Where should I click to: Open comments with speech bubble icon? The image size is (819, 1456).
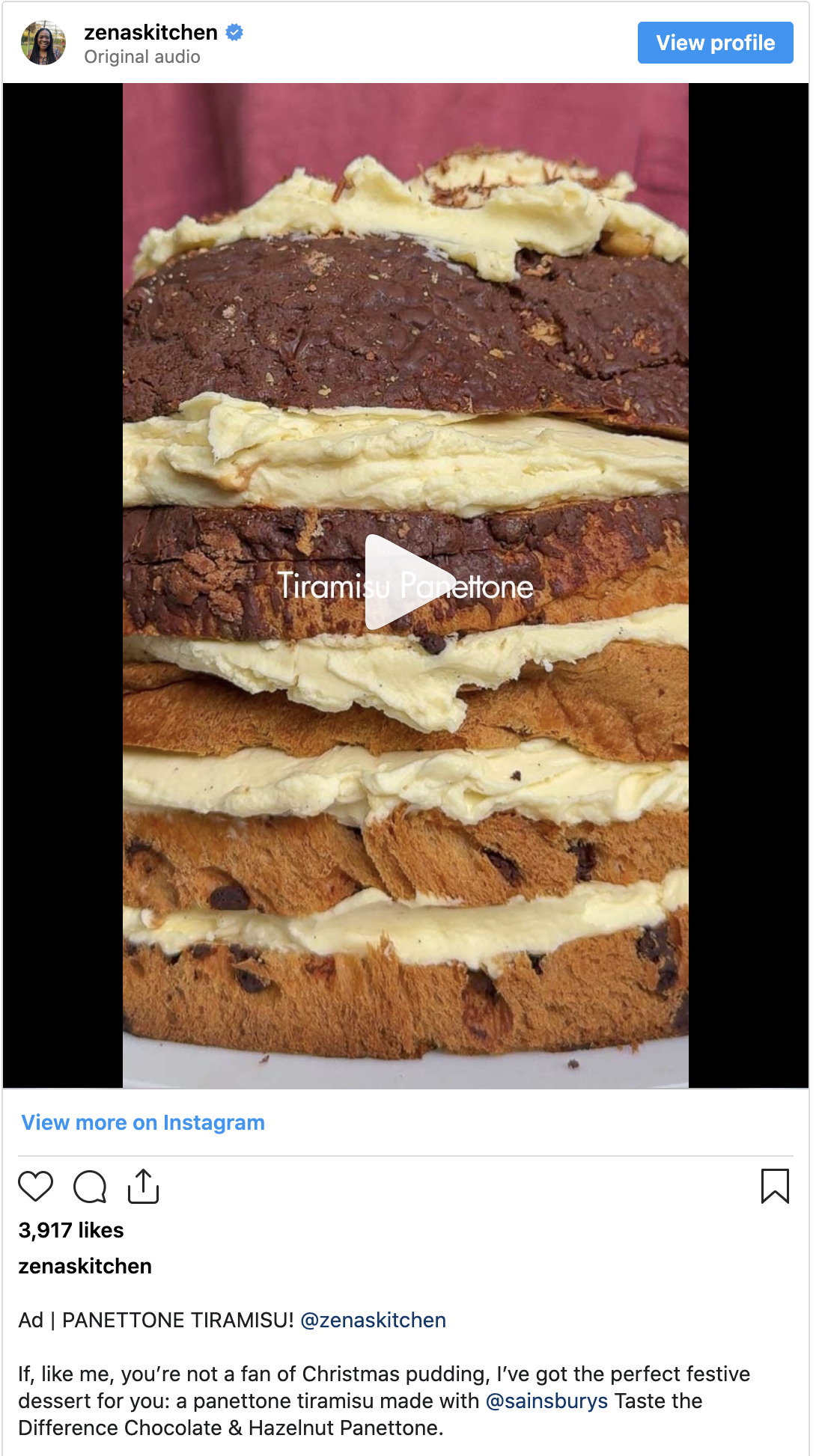coord(90,1187)
